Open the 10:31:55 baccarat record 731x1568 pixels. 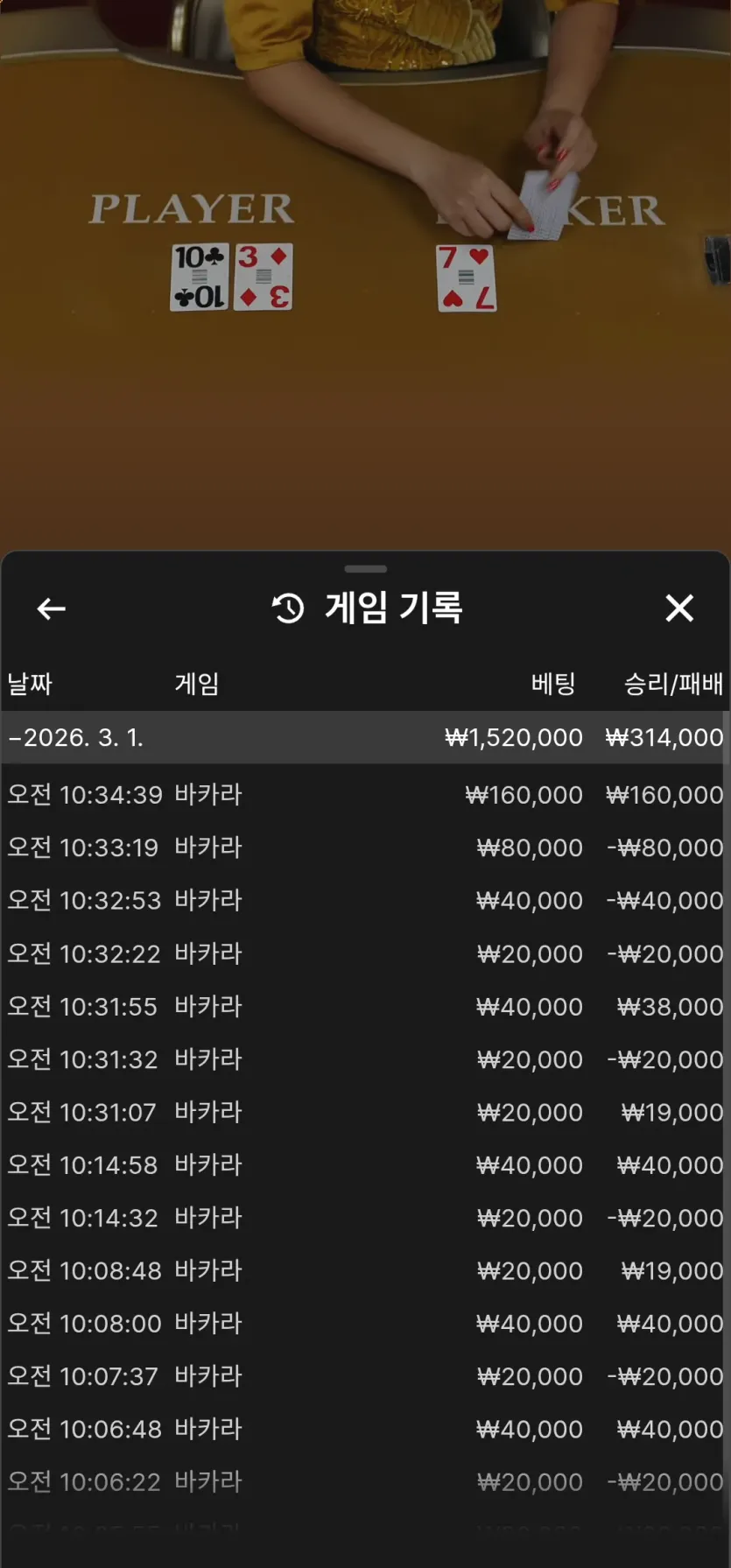tap(365, 1006)
